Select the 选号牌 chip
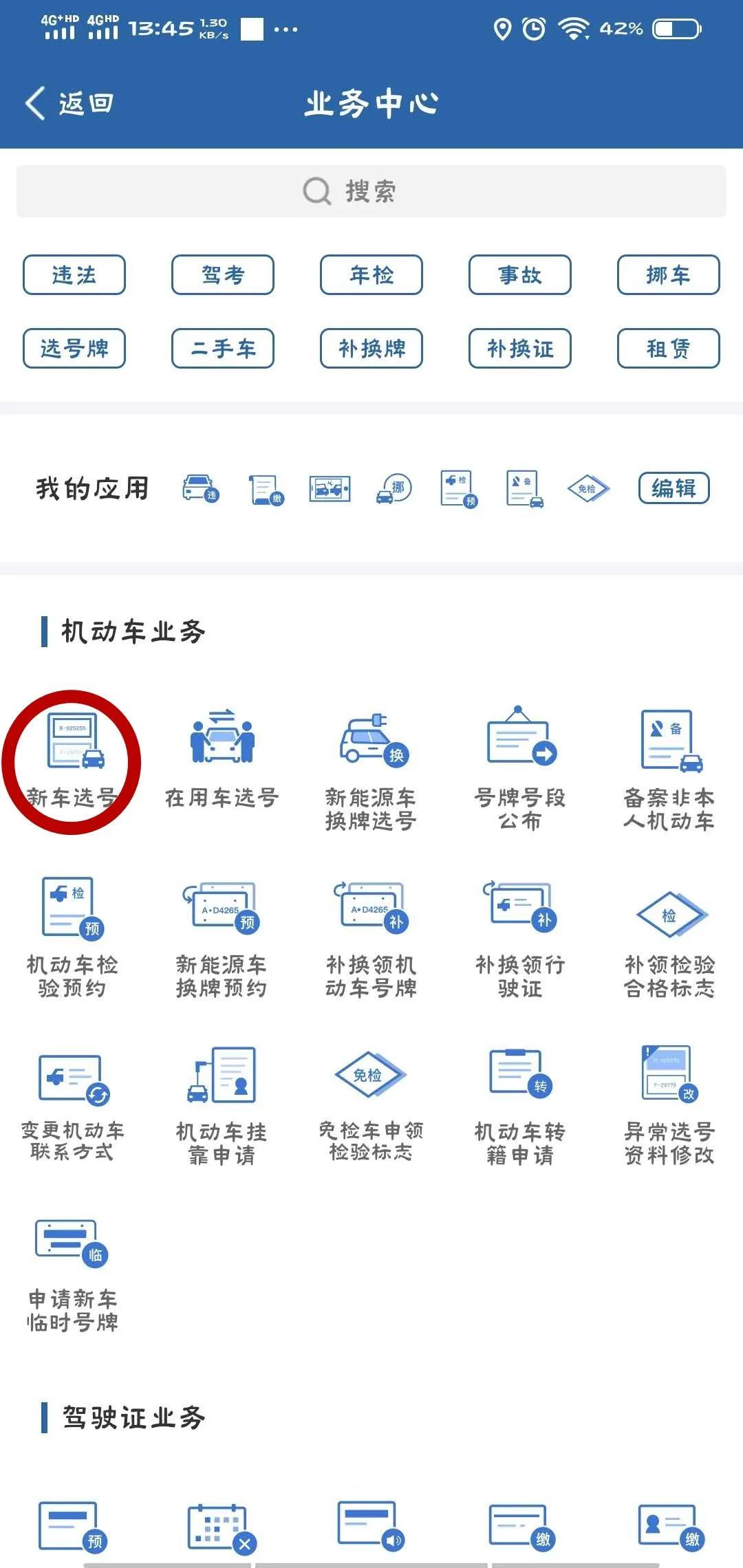The image size is (743, 1568). pos(74,349)
